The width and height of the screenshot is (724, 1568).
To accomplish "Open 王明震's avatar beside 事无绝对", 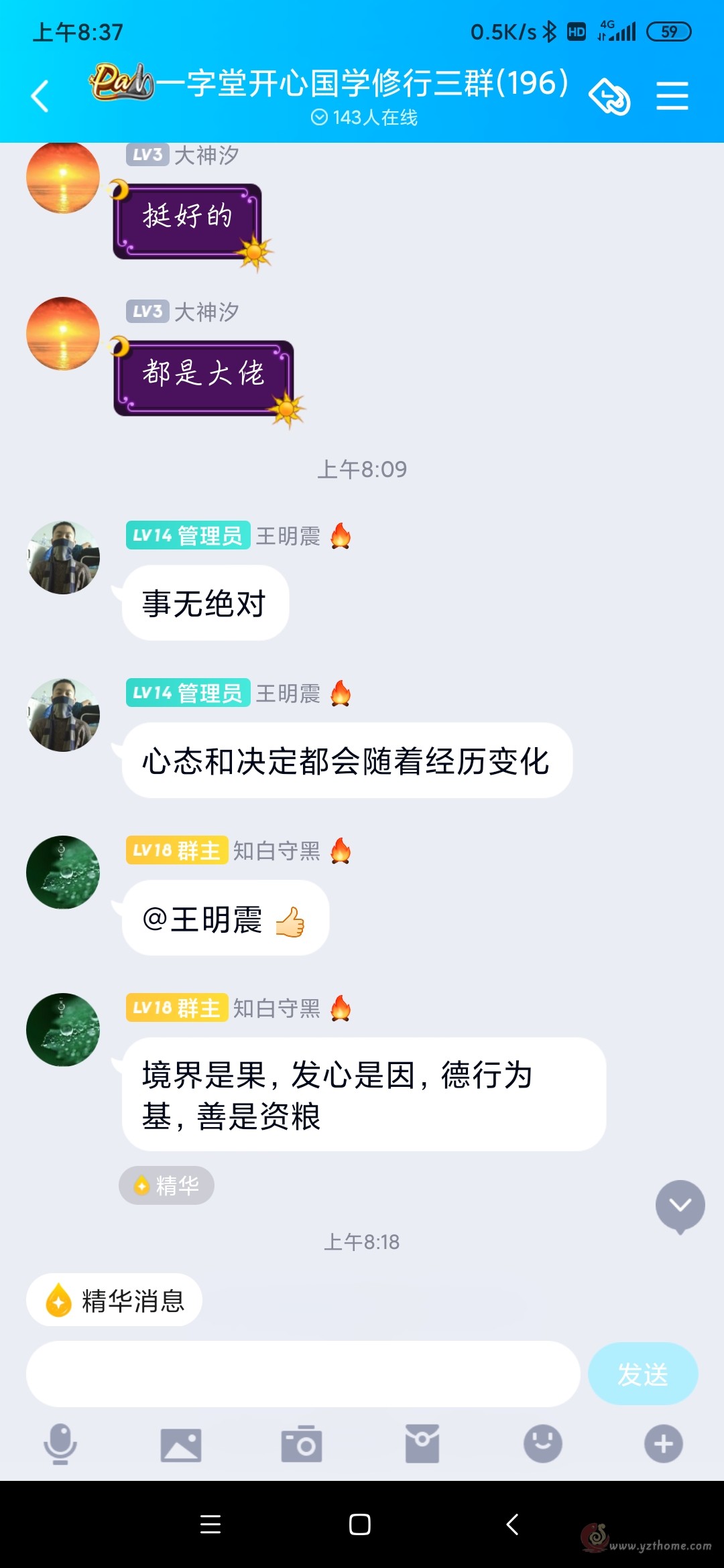I will click(x=63, y=558).
